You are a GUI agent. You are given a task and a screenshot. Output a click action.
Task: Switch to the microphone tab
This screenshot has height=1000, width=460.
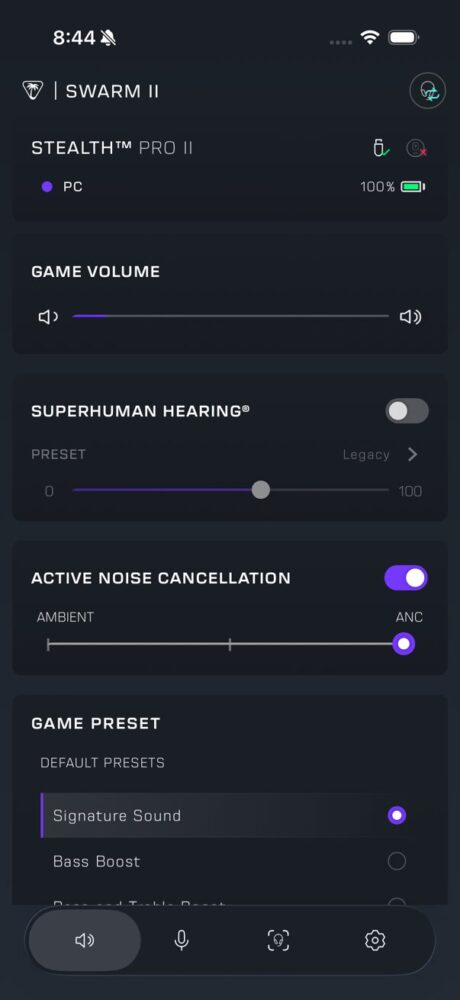click(x=182, y=940)
